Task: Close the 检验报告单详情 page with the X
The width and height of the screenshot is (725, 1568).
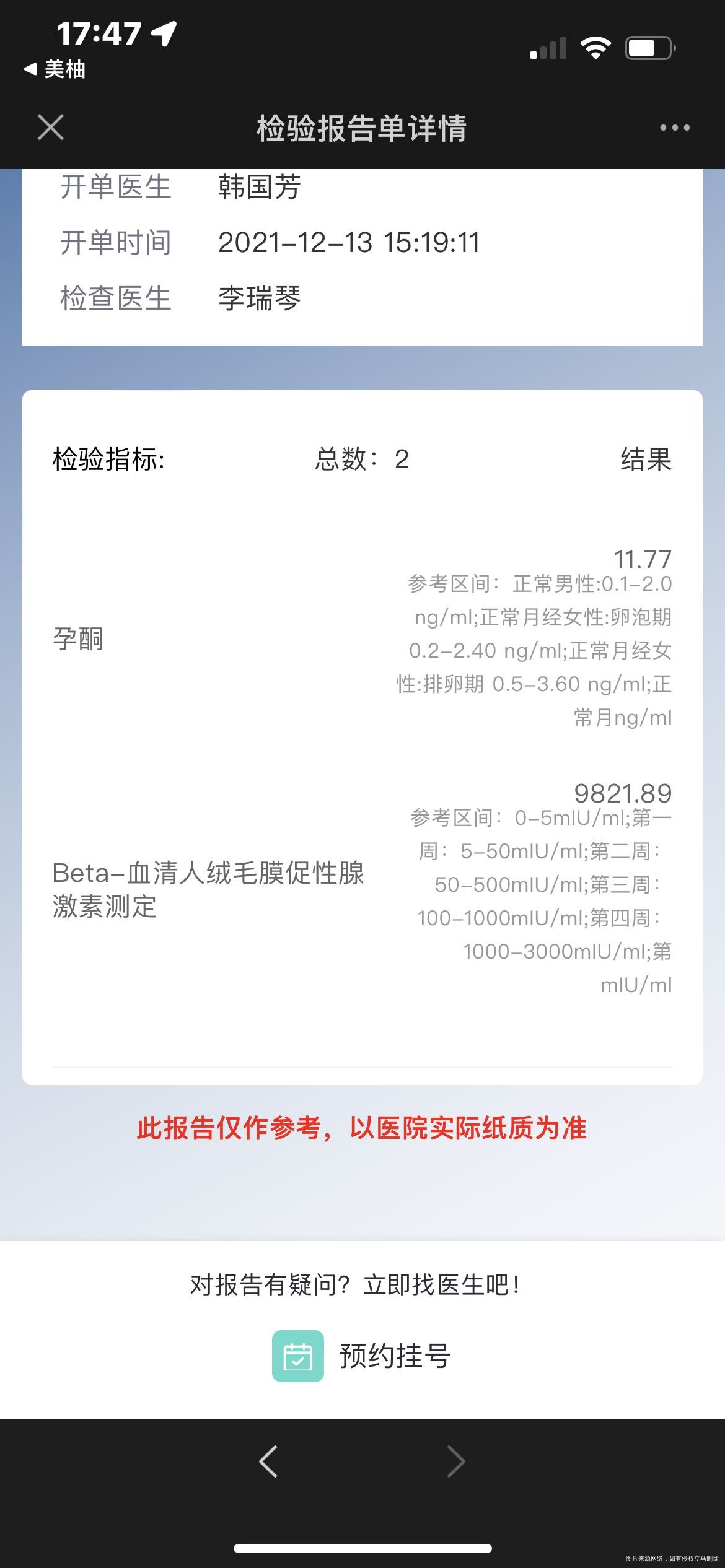Action: [50, 128]
